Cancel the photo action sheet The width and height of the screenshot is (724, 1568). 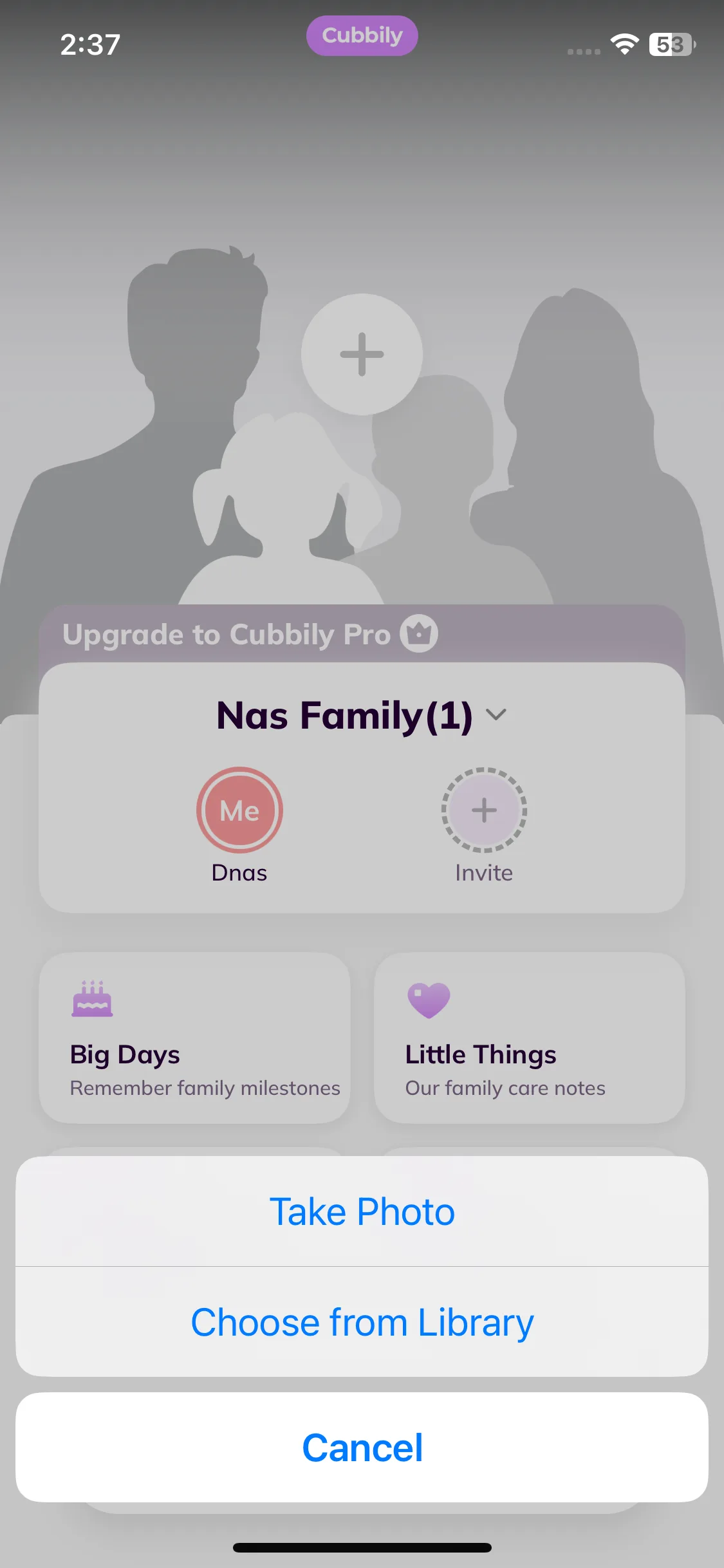pos(362,1448)
